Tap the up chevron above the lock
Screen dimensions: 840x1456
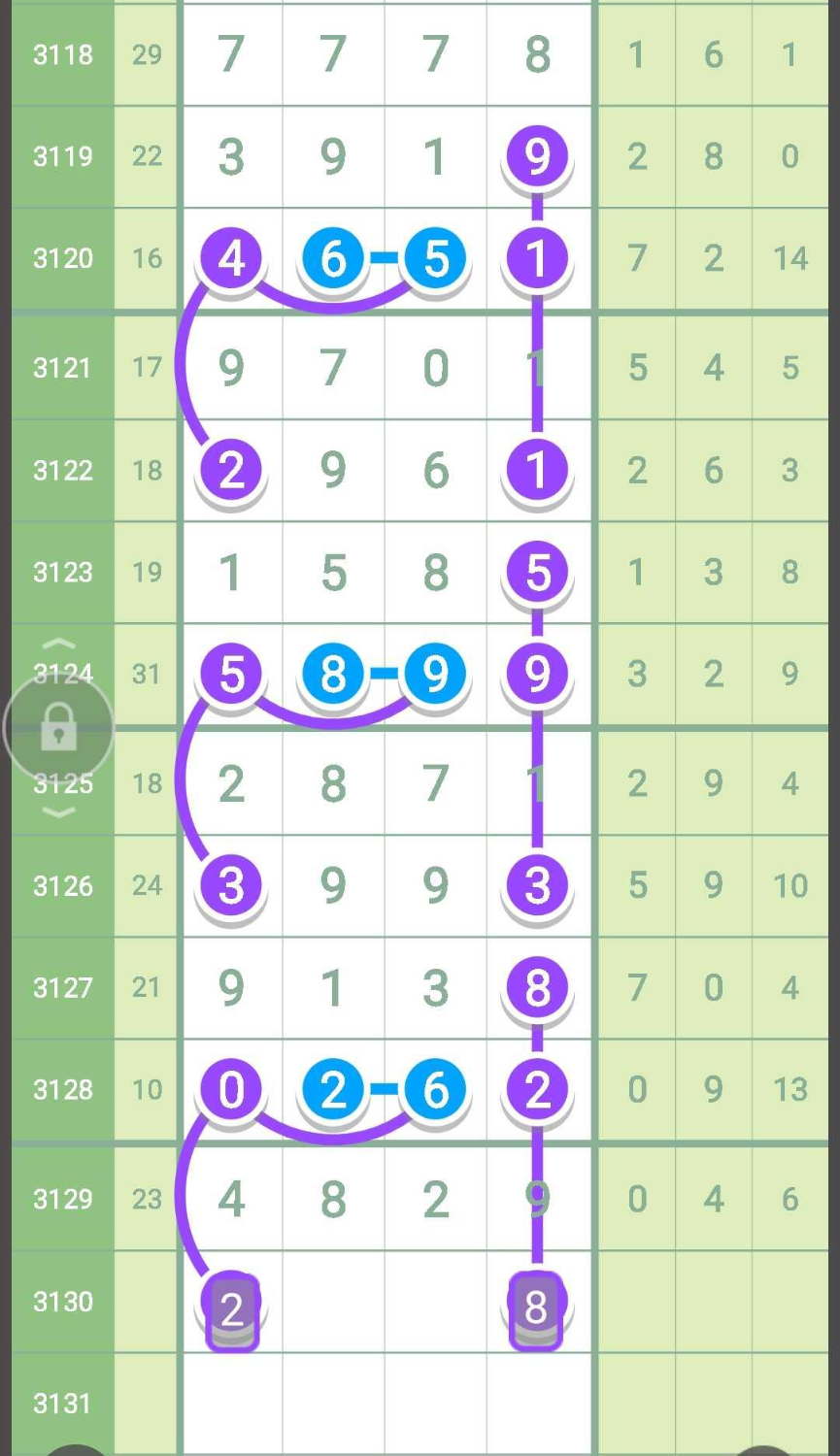59,645
